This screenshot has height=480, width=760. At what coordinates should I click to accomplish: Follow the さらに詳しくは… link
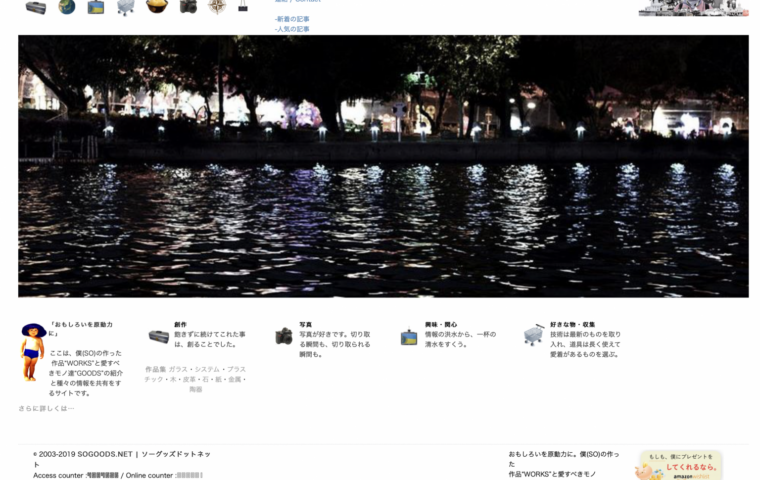(x=46, y=408)
